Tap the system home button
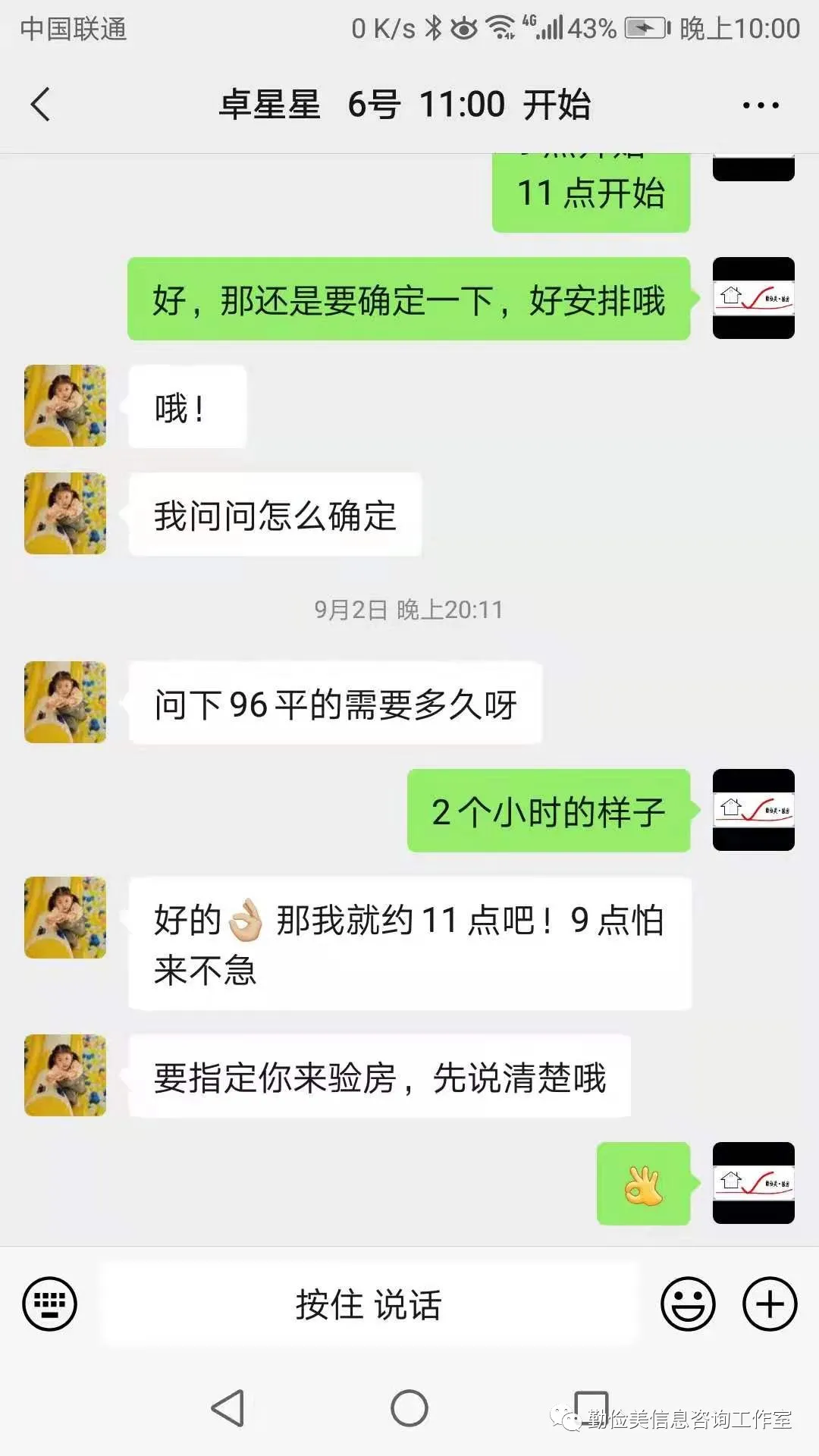This screenshot has height=1456, width=819. [409, 1408]
